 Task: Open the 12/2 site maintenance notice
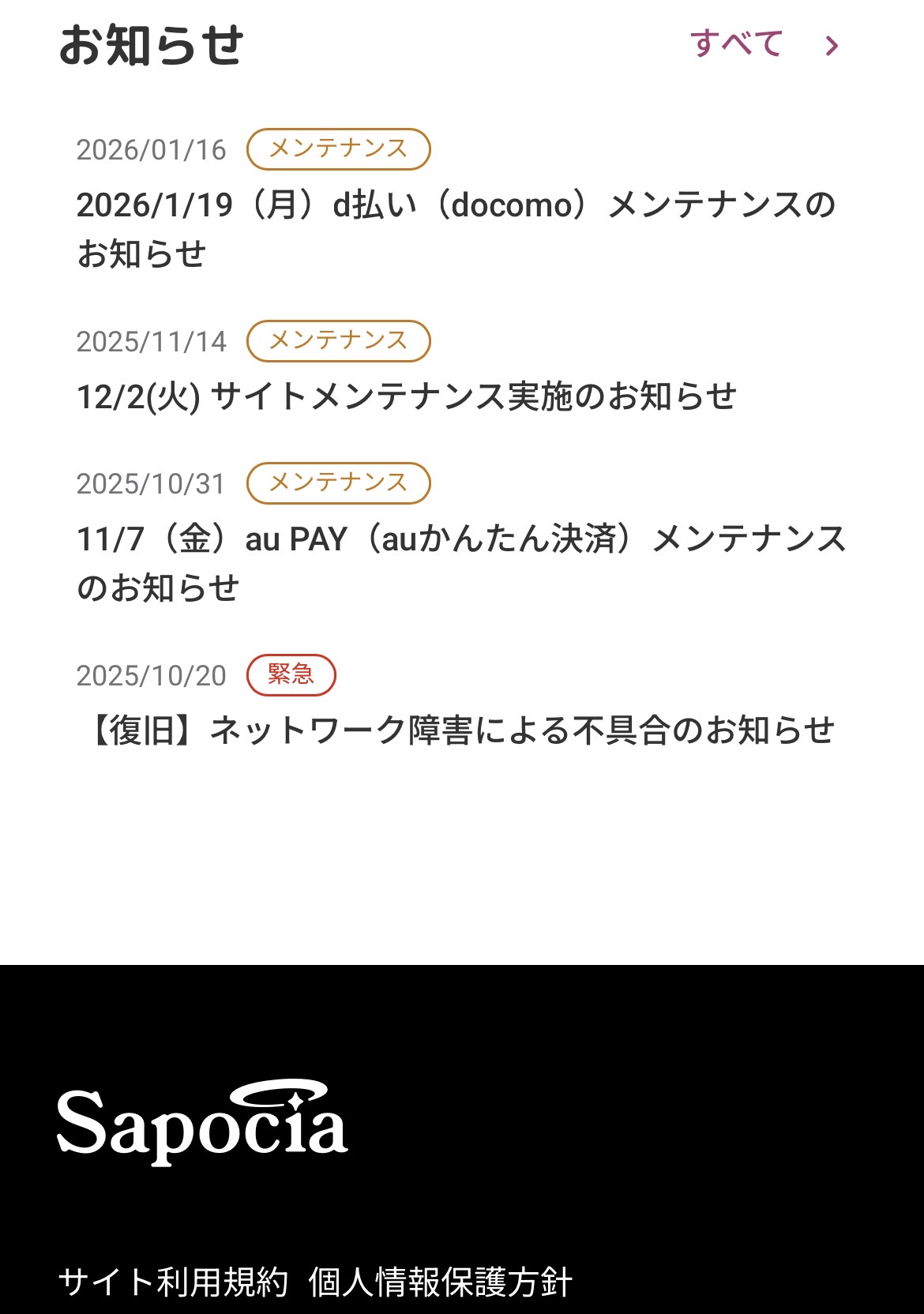pos(406,396)
